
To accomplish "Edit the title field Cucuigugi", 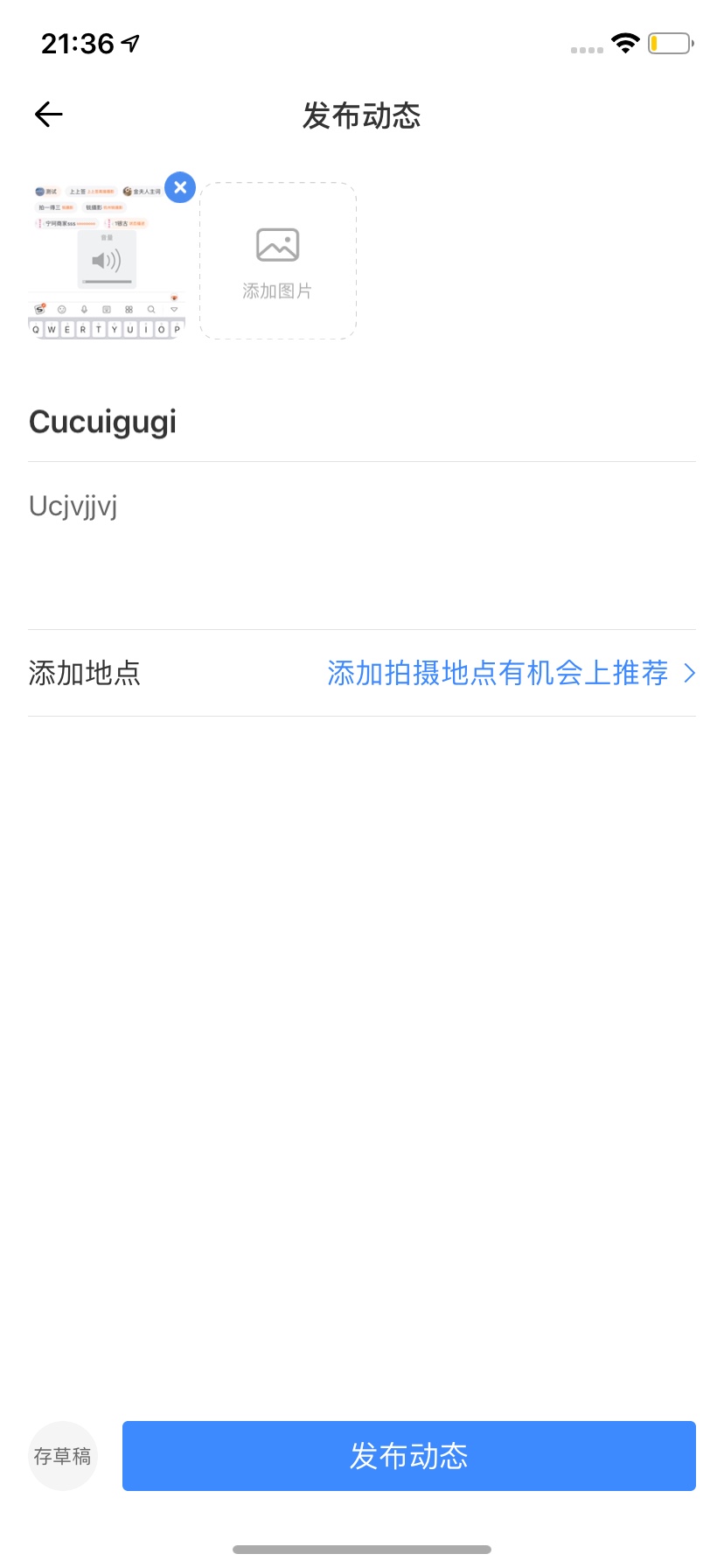I will point(362,422).
